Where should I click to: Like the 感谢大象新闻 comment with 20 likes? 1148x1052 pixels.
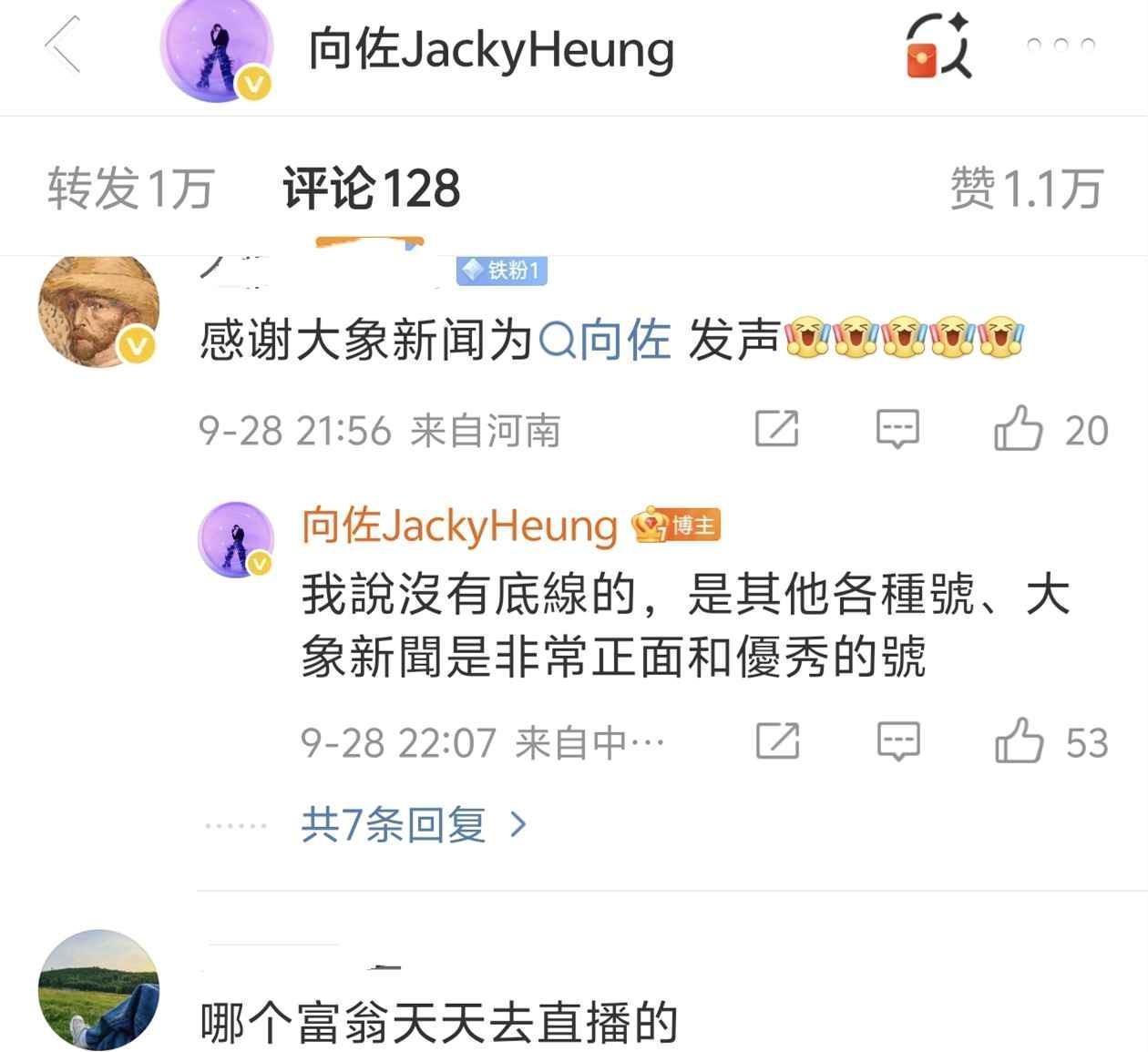click(1019, 429)
